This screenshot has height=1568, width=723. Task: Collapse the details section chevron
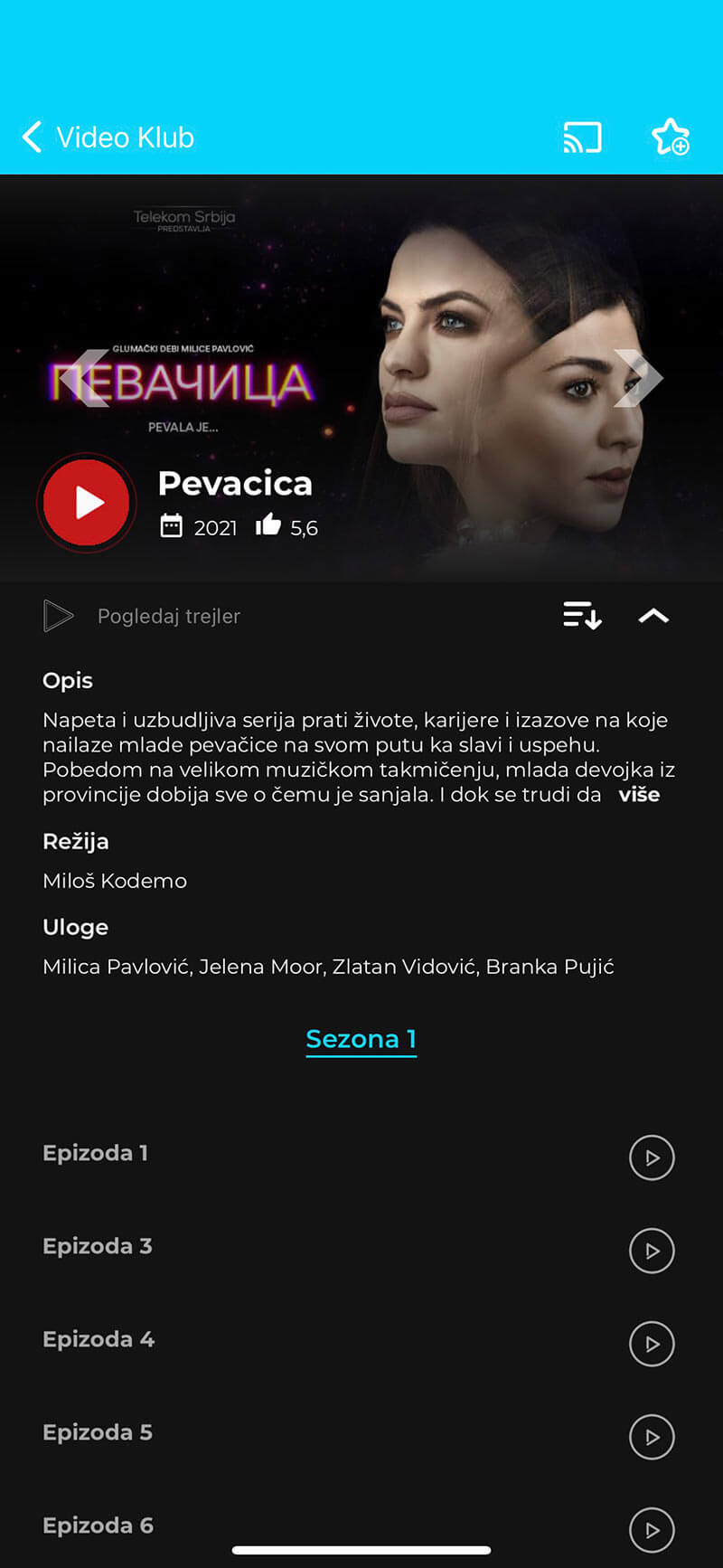click(x=653, y=616)
